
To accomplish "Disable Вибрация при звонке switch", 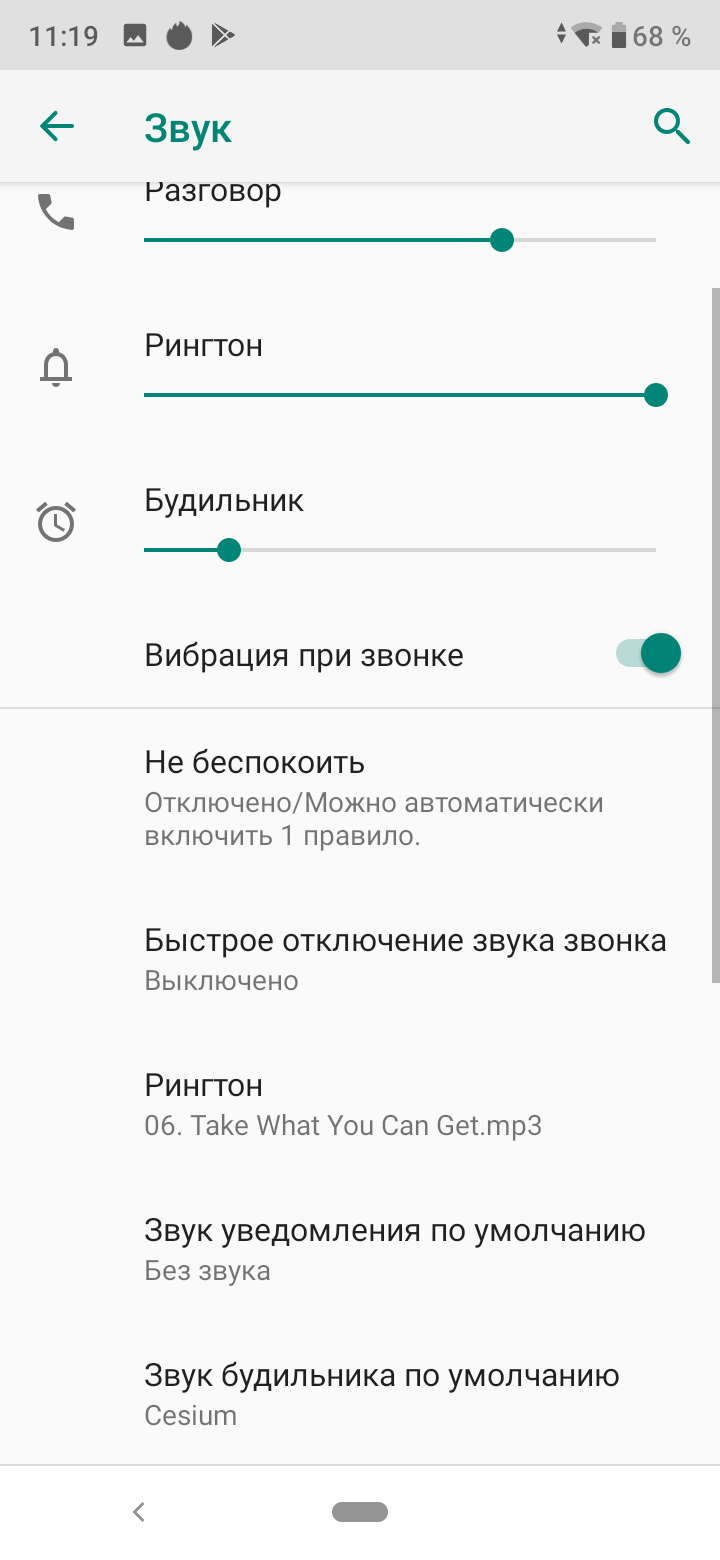I will point(648,655).
